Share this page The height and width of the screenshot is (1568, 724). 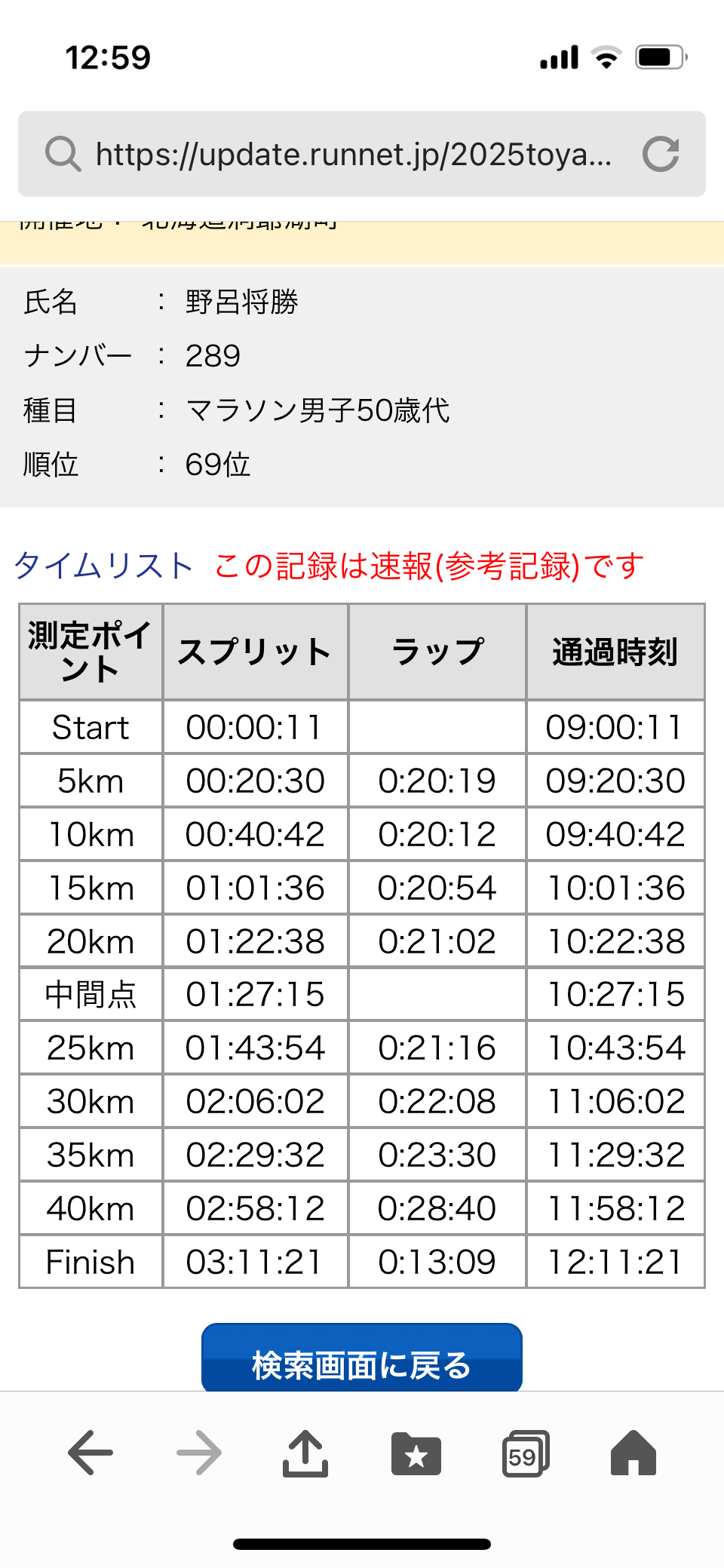(305, 1453)
